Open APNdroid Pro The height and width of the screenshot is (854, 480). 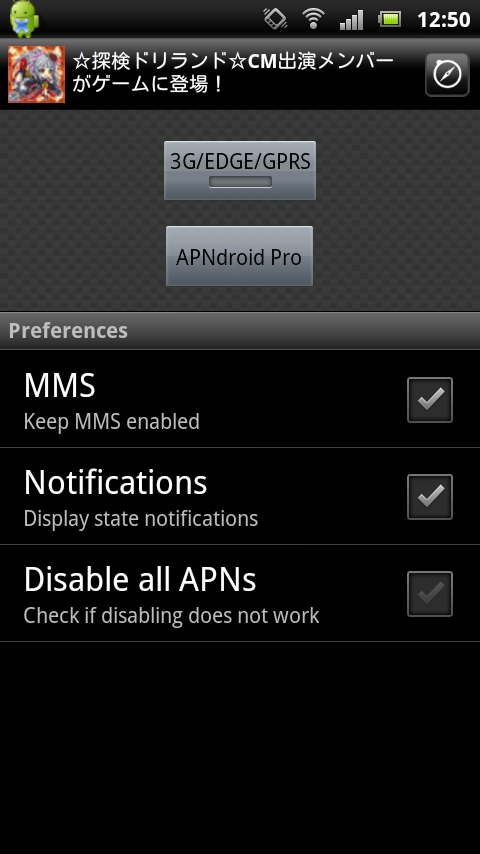239,256
